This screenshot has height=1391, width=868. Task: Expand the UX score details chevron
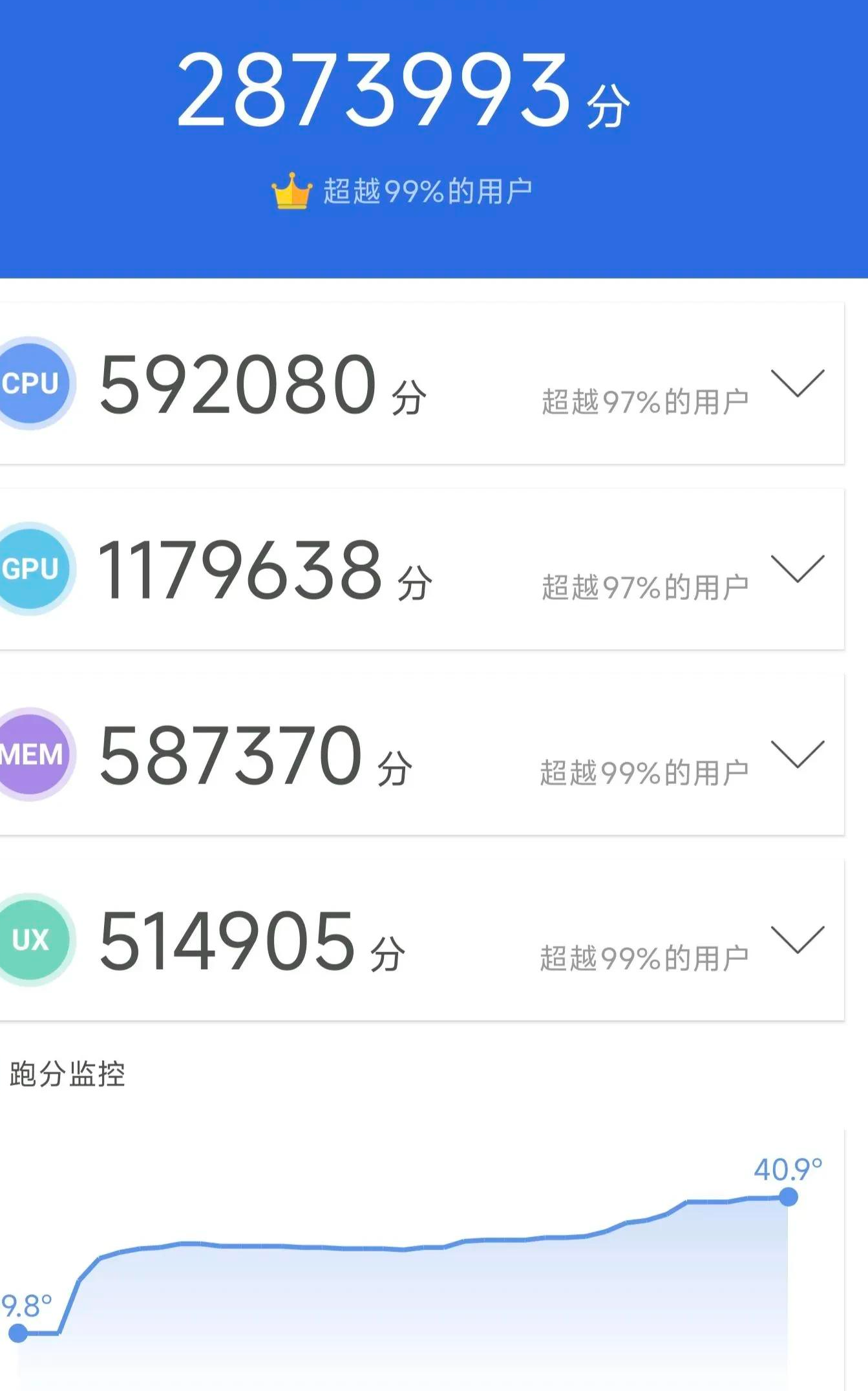[798, 940]
